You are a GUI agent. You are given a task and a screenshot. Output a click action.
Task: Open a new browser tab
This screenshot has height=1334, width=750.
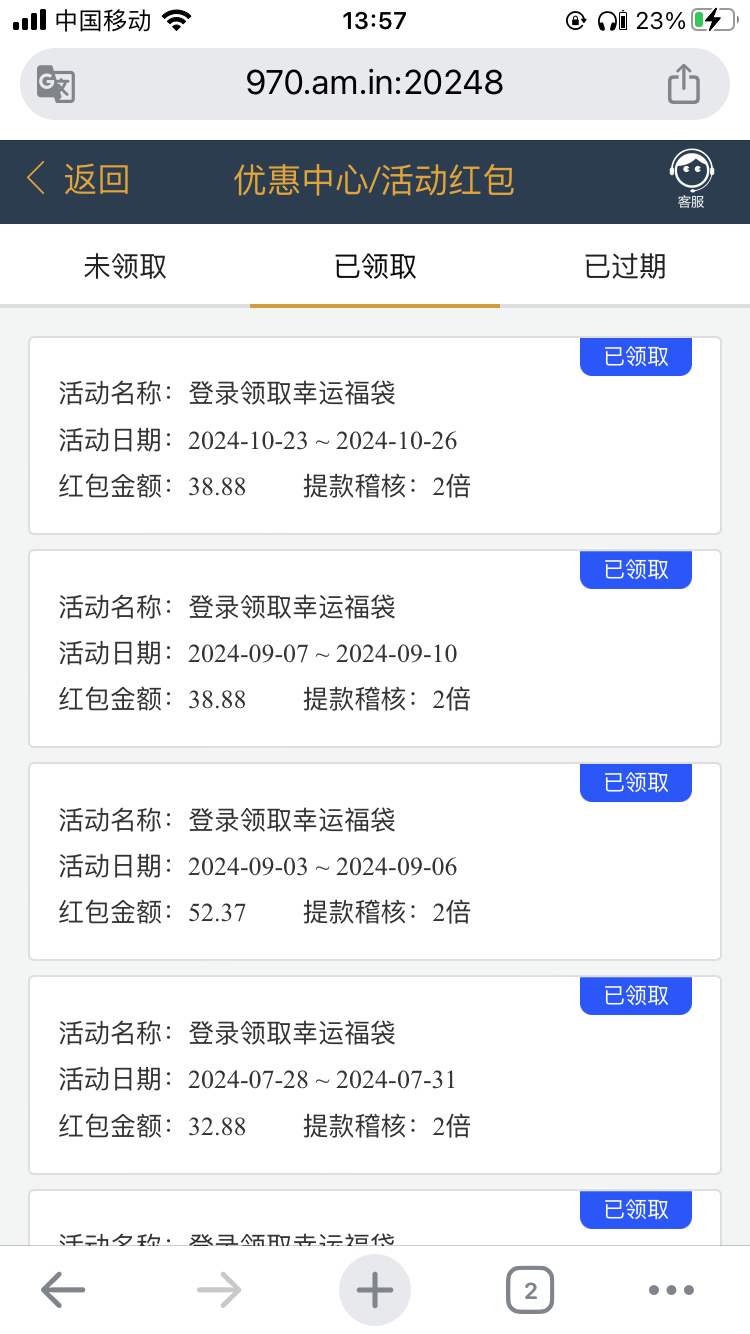click(375, 1290)
